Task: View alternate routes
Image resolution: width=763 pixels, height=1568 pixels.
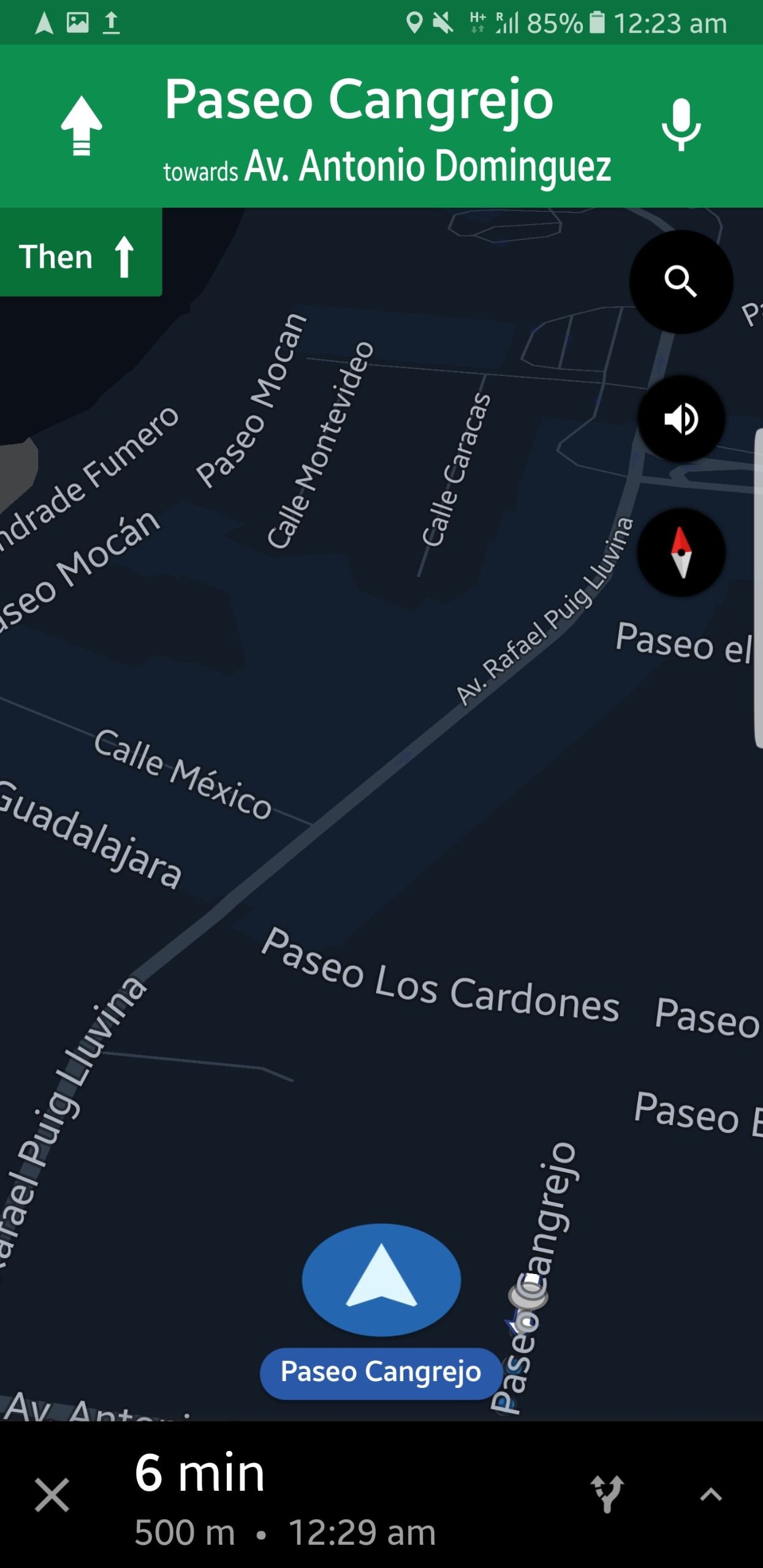Action: click(607, 1494)
